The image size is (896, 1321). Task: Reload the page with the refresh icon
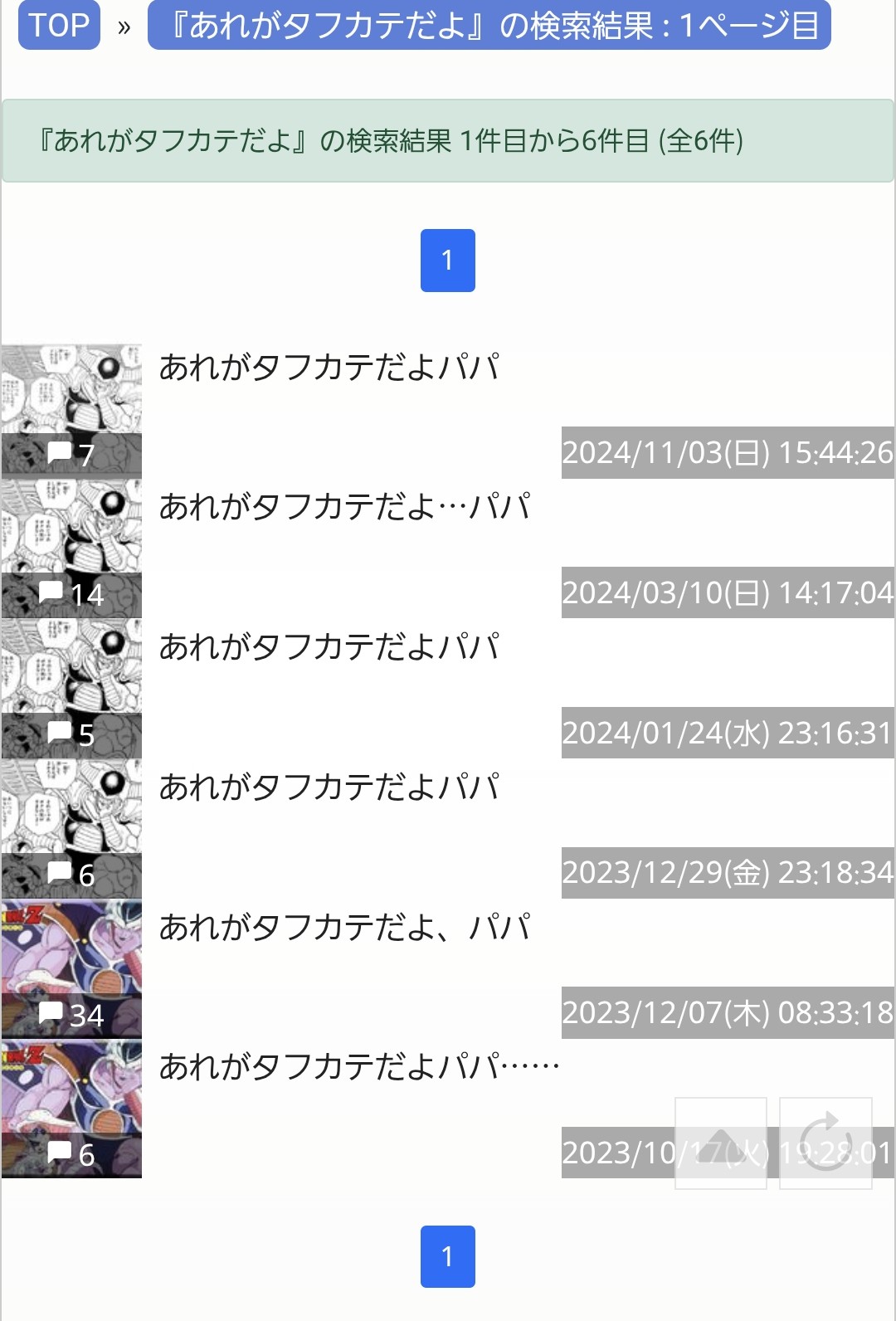(x=825, y=1143)
